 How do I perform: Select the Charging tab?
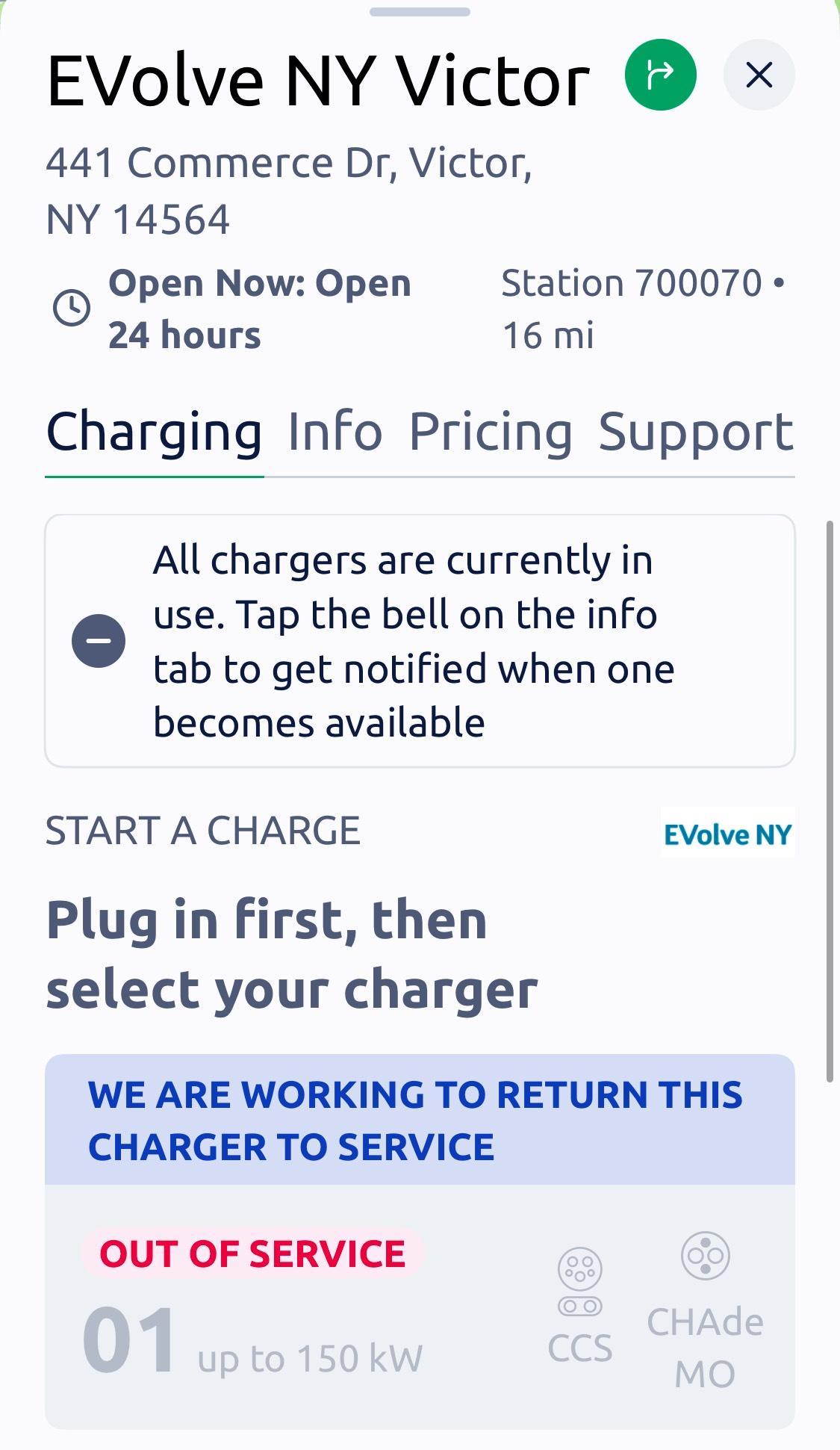click(x=153, y=432)
